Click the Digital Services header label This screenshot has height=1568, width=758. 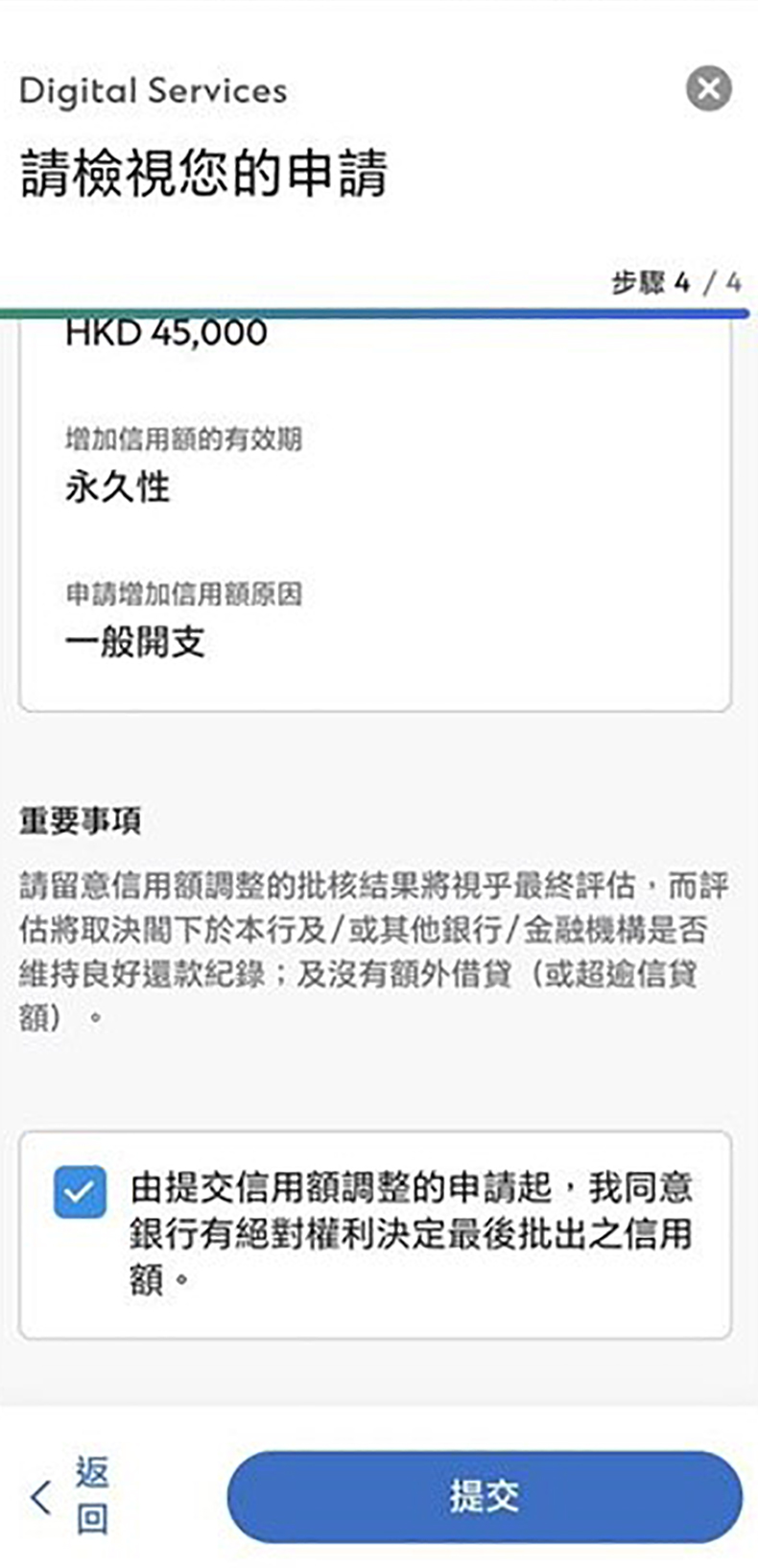coord(152,89)
